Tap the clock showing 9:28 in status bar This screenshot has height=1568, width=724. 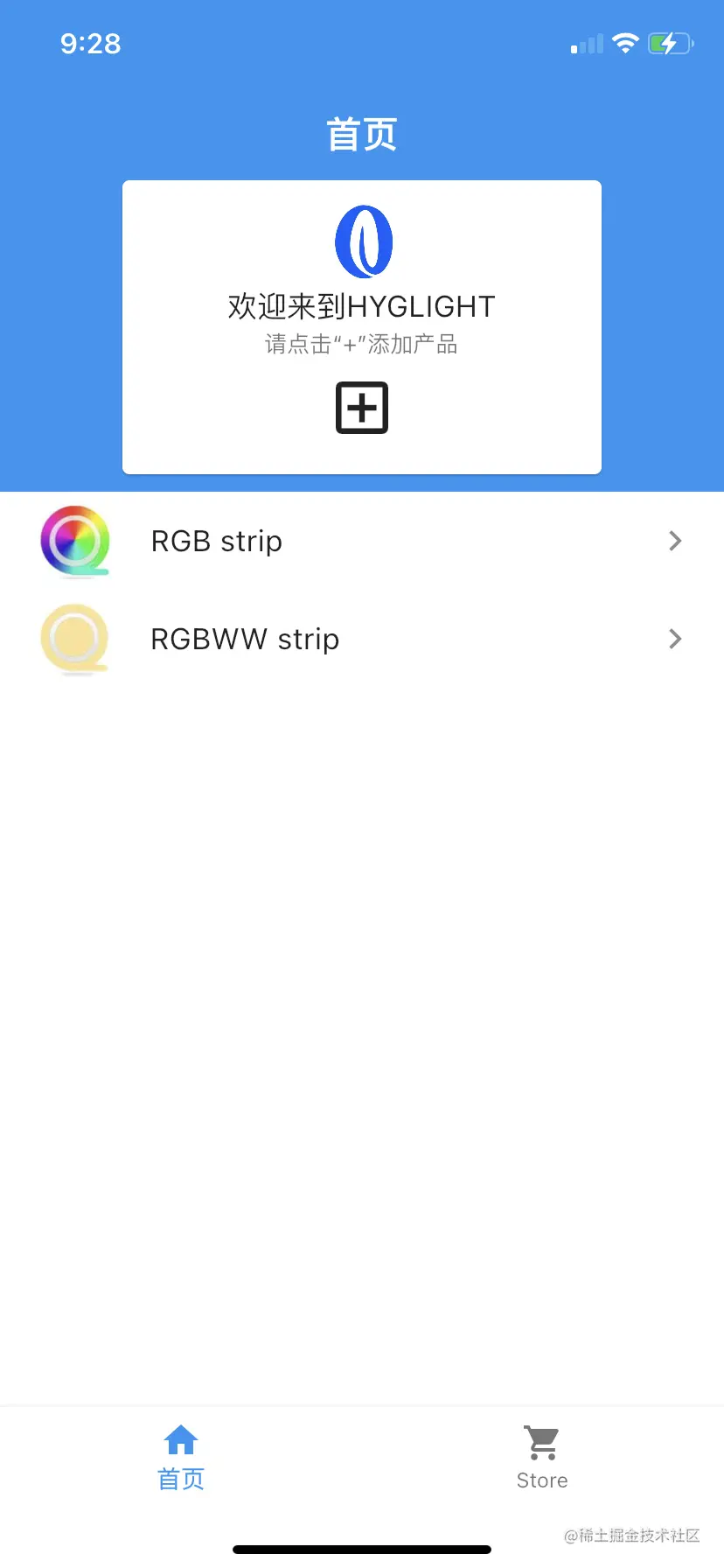pos(90,43)
